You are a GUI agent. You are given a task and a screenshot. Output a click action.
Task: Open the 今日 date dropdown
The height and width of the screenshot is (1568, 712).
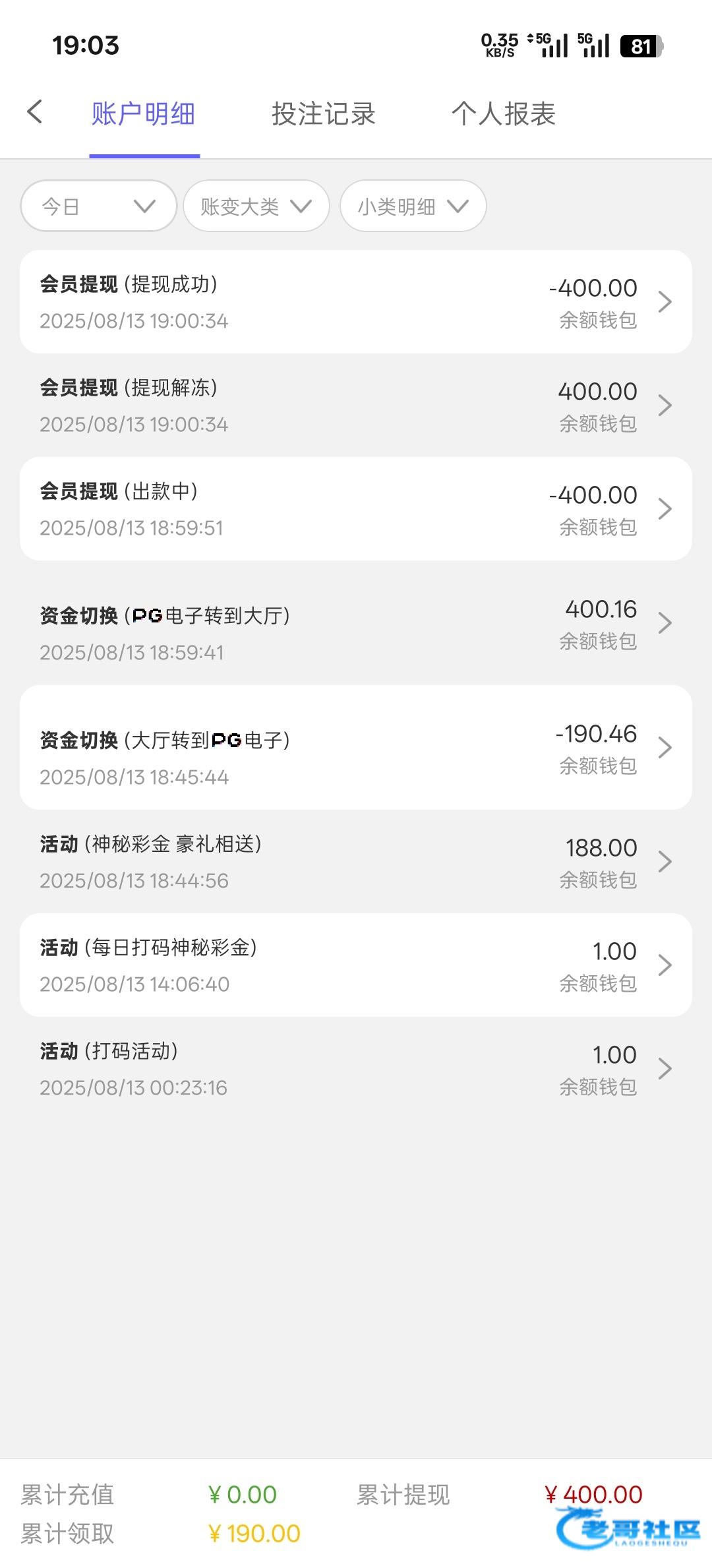[x=99, y=206]
